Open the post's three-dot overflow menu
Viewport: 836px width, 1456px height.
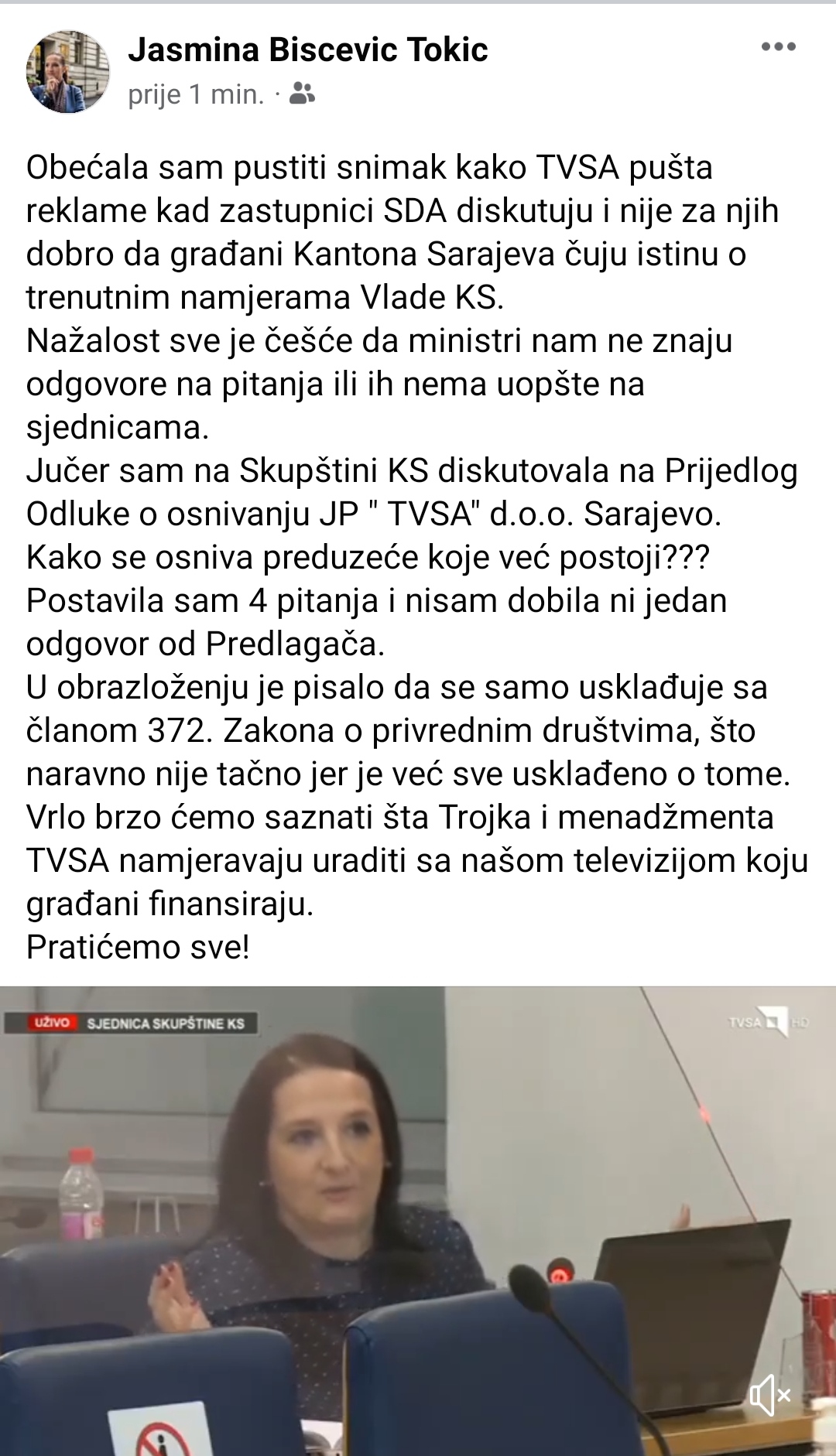tap(778, 47)
